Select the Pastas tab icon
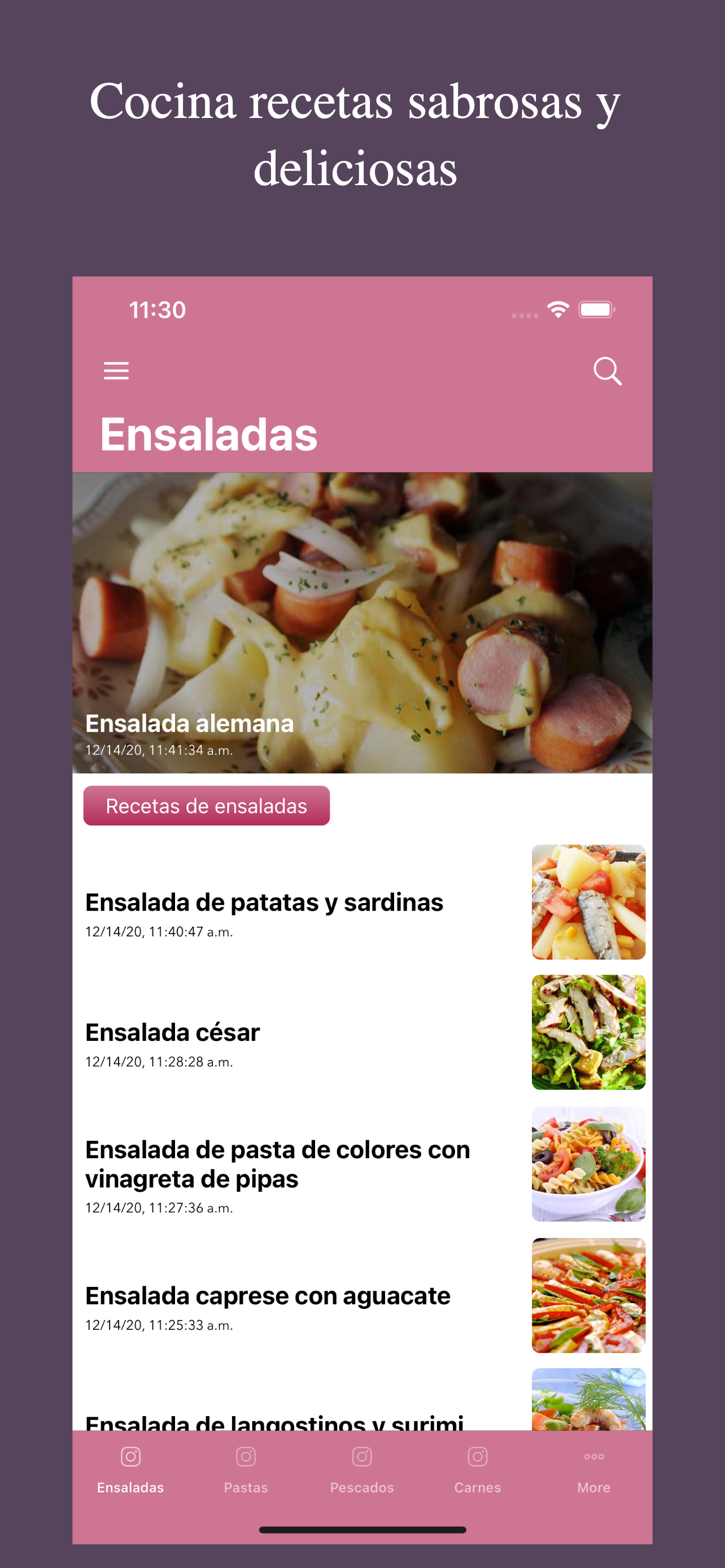 246,1457
